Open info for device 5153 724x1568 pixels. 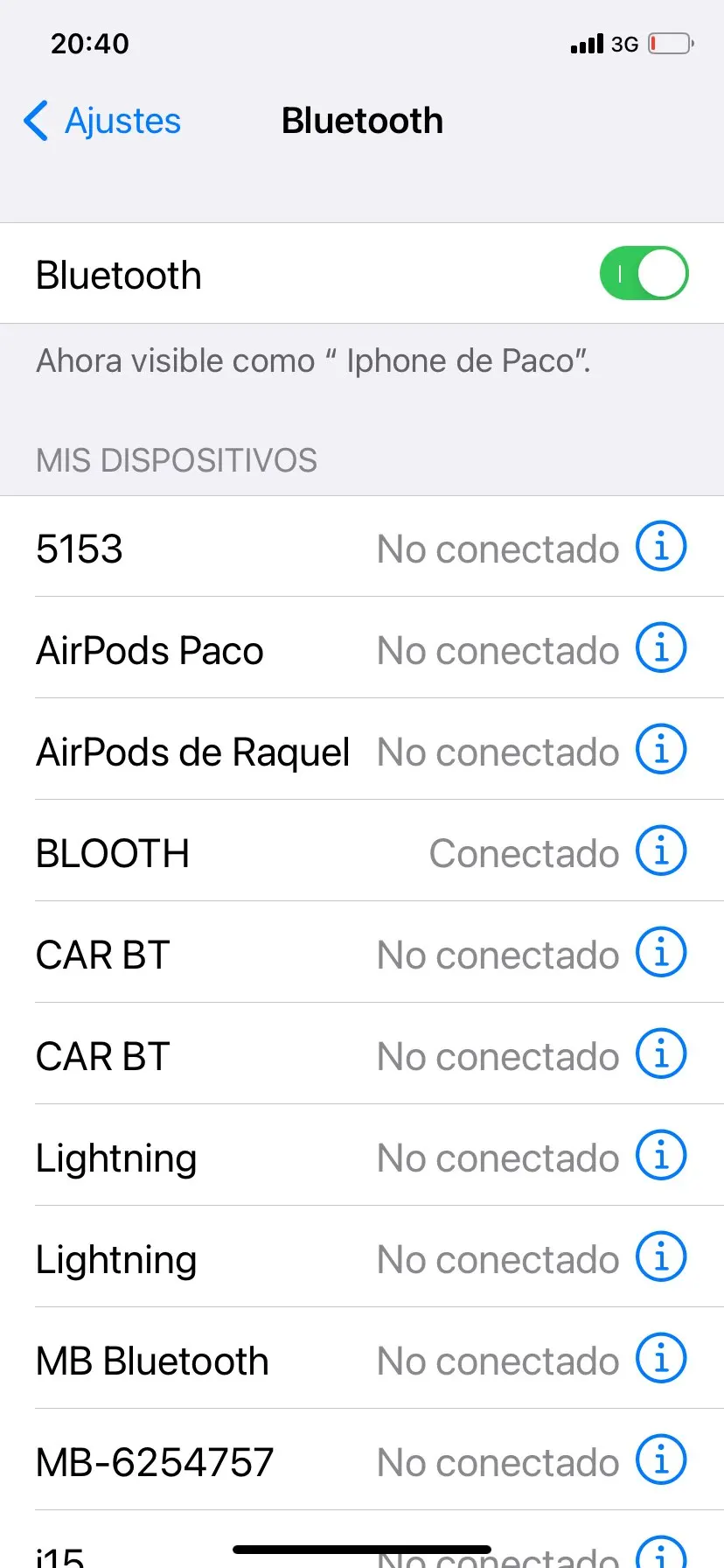click(x=661, y=547)
